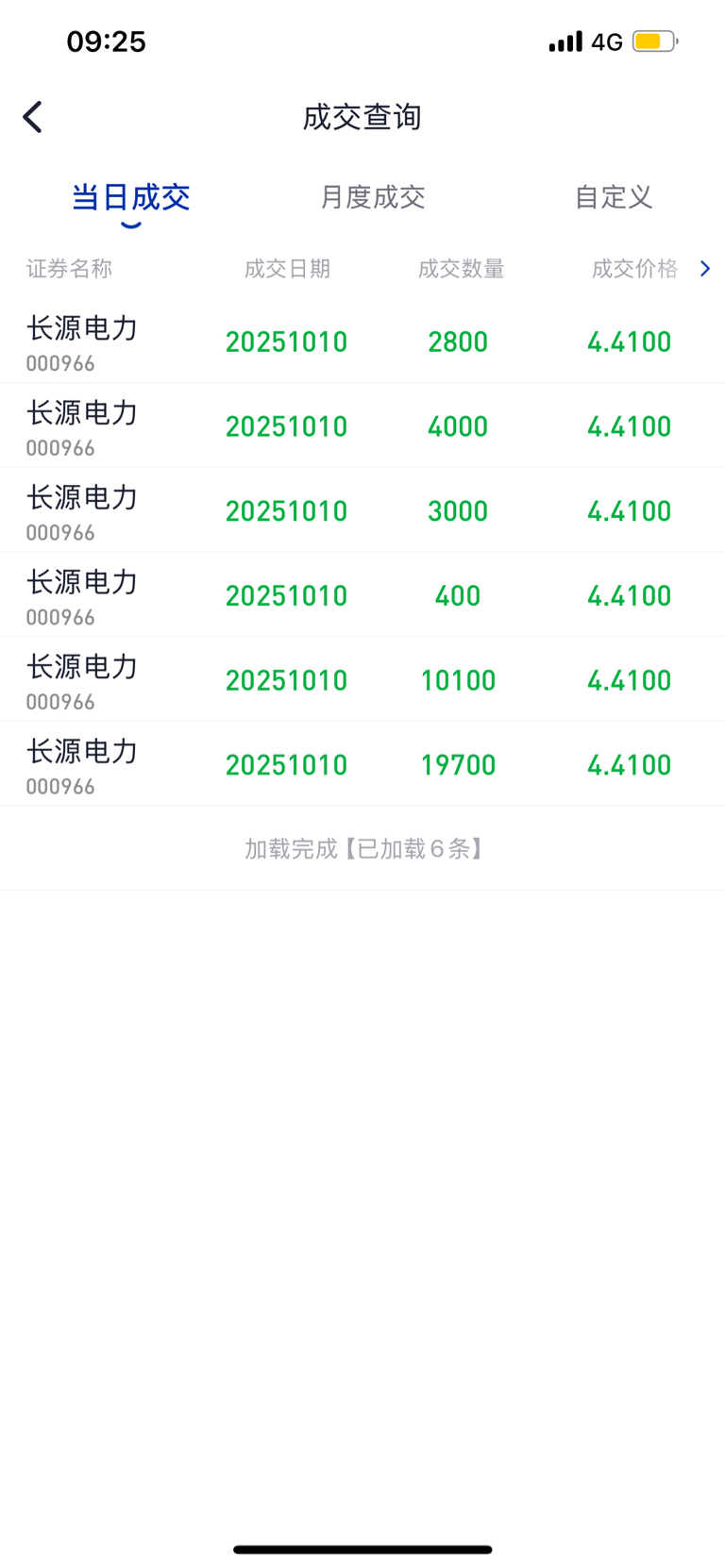Screen dimensions: 725x1568
Task: Open the 长源电力 record with quantity 4000
Action: 362,425
